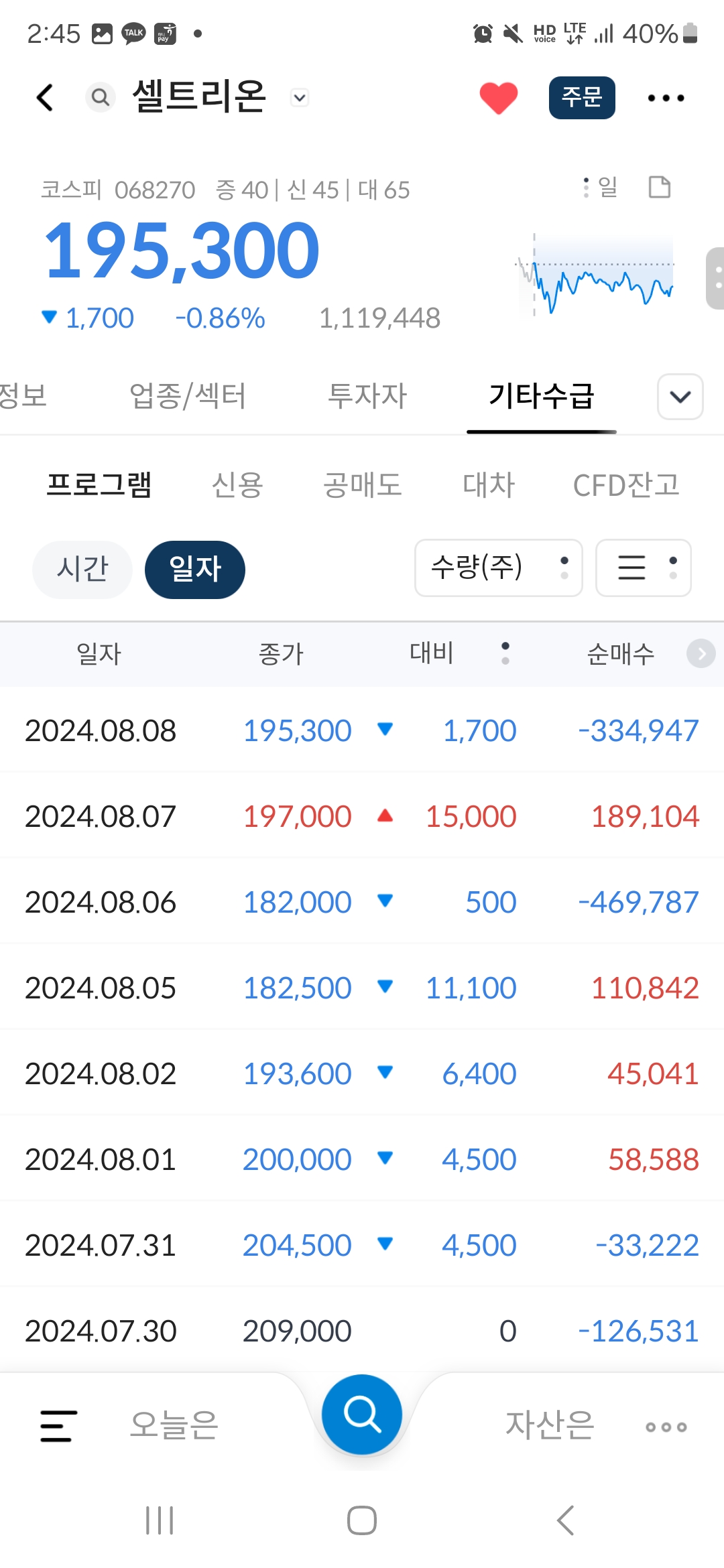Open the bottom-left hamburger menu

click(59, 1425)
